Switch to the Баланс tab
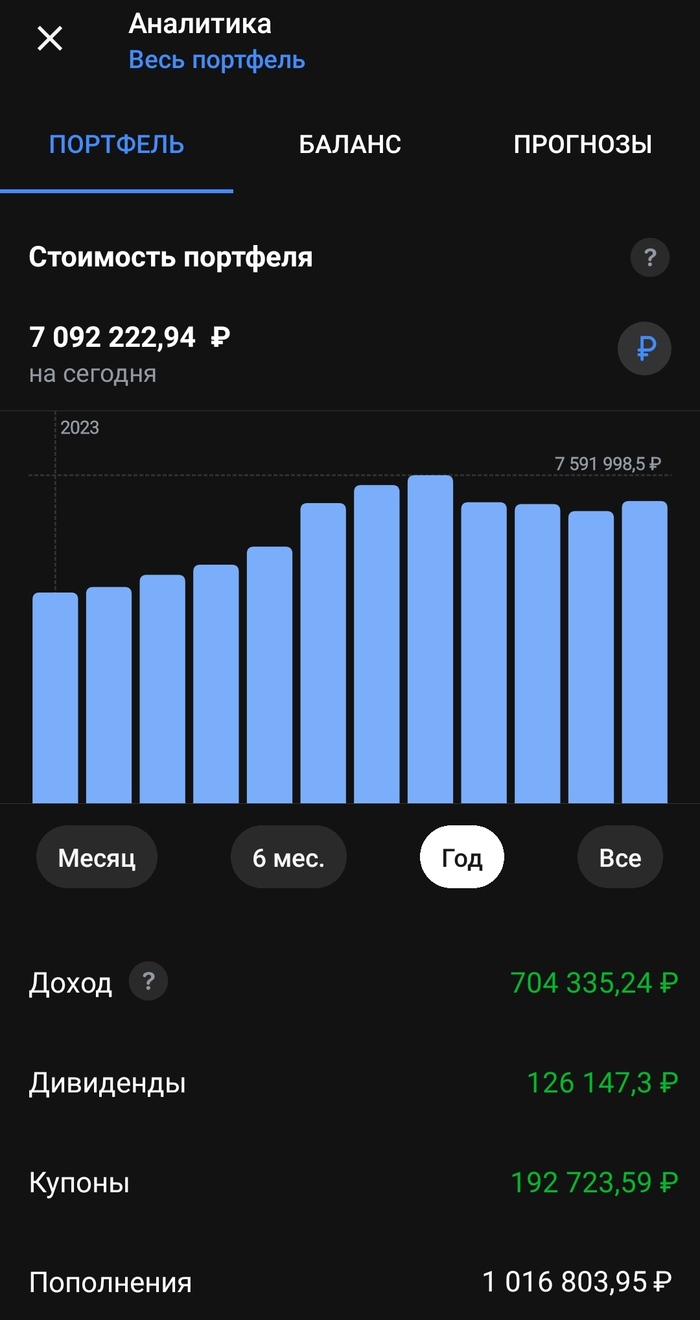This screenshot has height=1320, width=700. click(x=350, y=144)
